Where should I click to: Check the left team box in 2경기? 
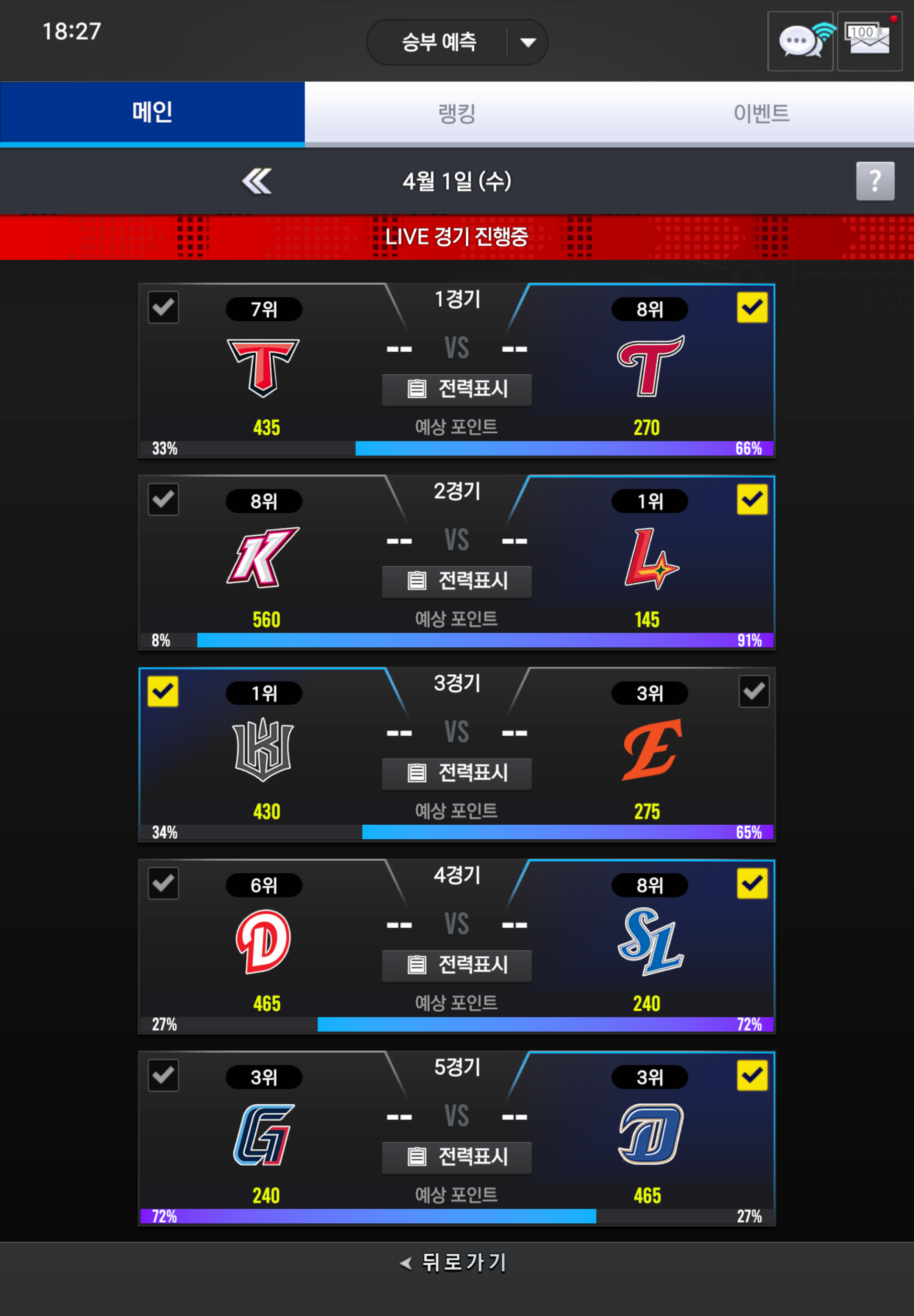(163, 499)
